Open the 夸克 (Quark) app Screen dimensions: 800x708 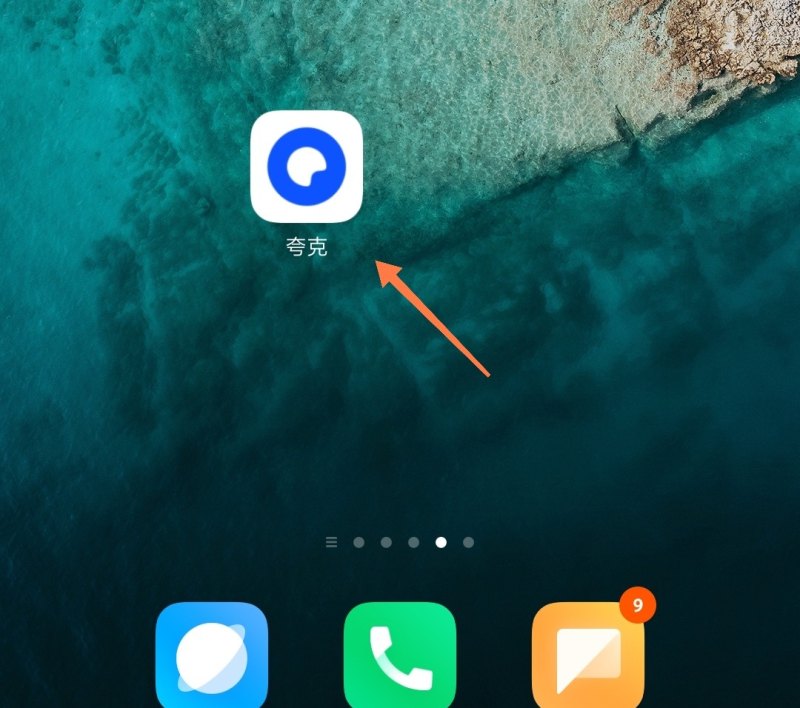pyautogui.click(x=305, y=166)
